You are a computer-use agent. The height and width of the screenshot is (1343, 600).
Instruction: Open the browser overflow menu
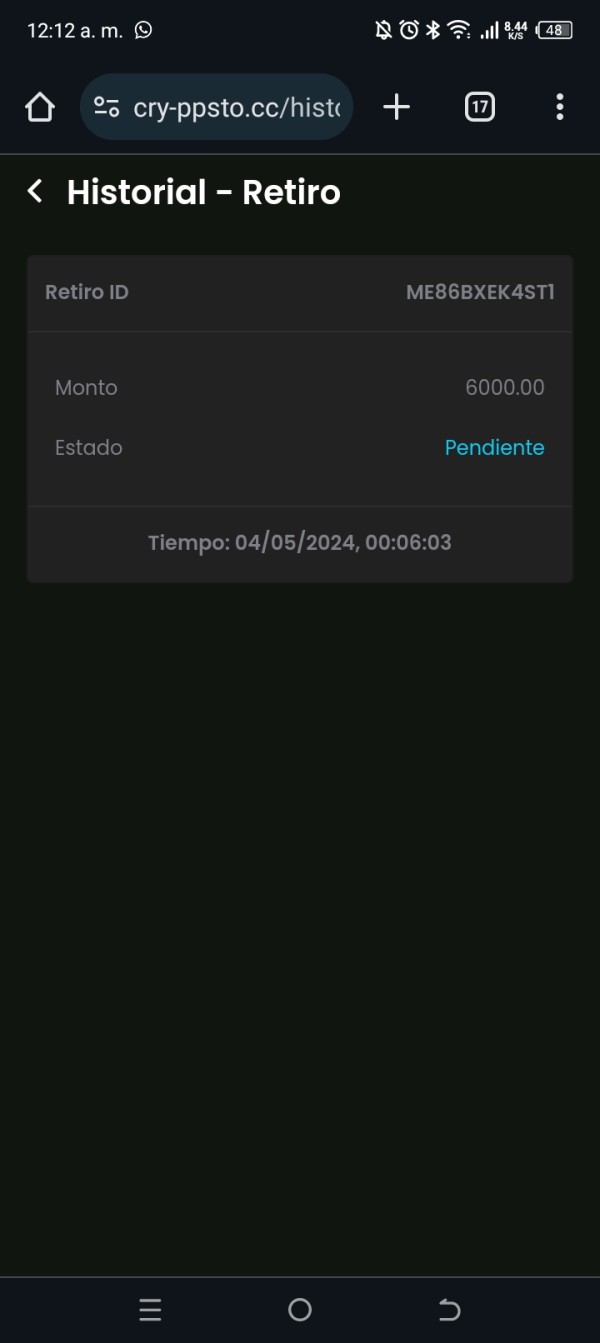[560, 107]
